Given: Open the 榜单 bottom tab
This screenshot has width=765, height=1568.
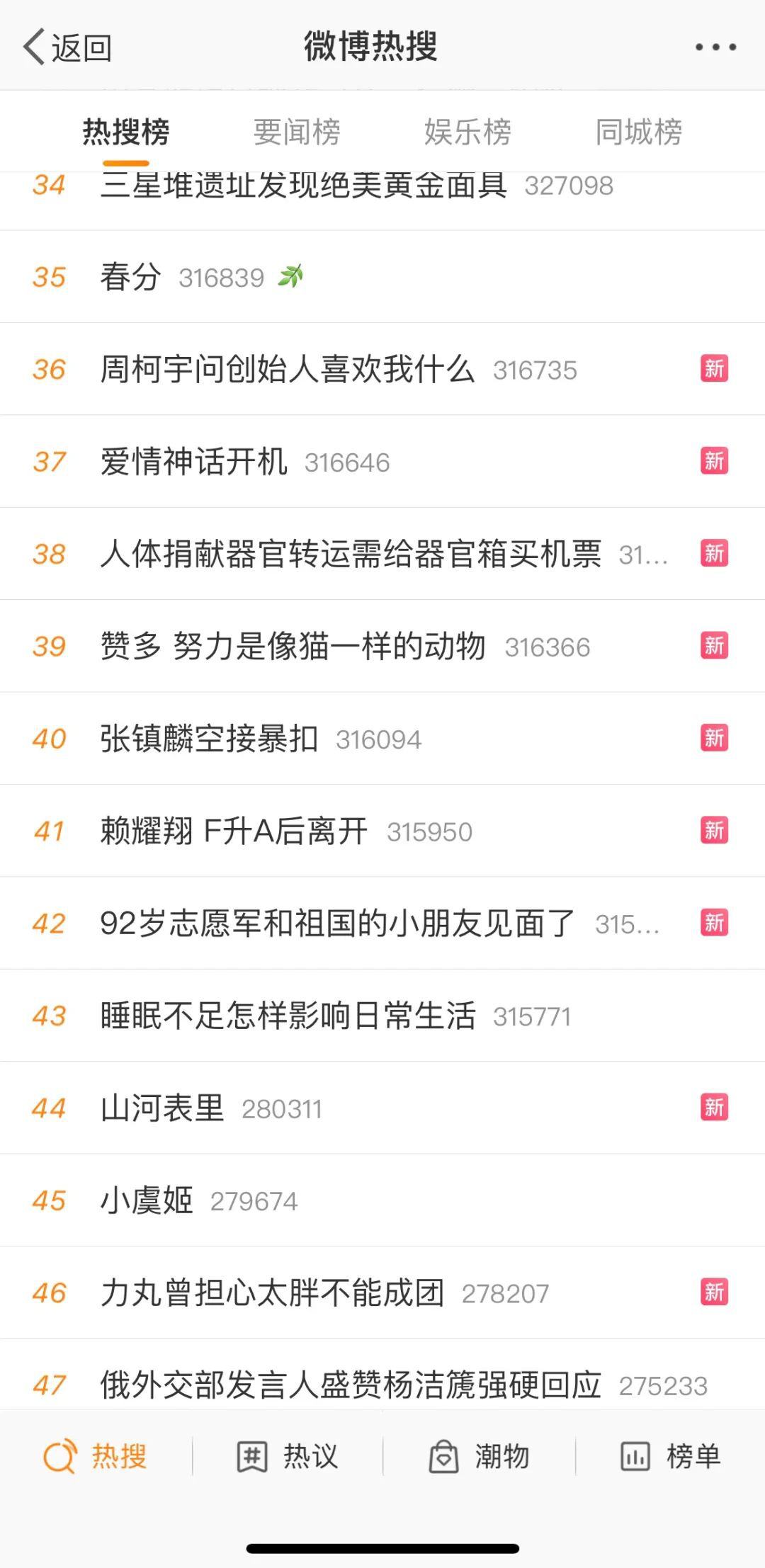Looking at the screenshot, I should coord(671,1457).
